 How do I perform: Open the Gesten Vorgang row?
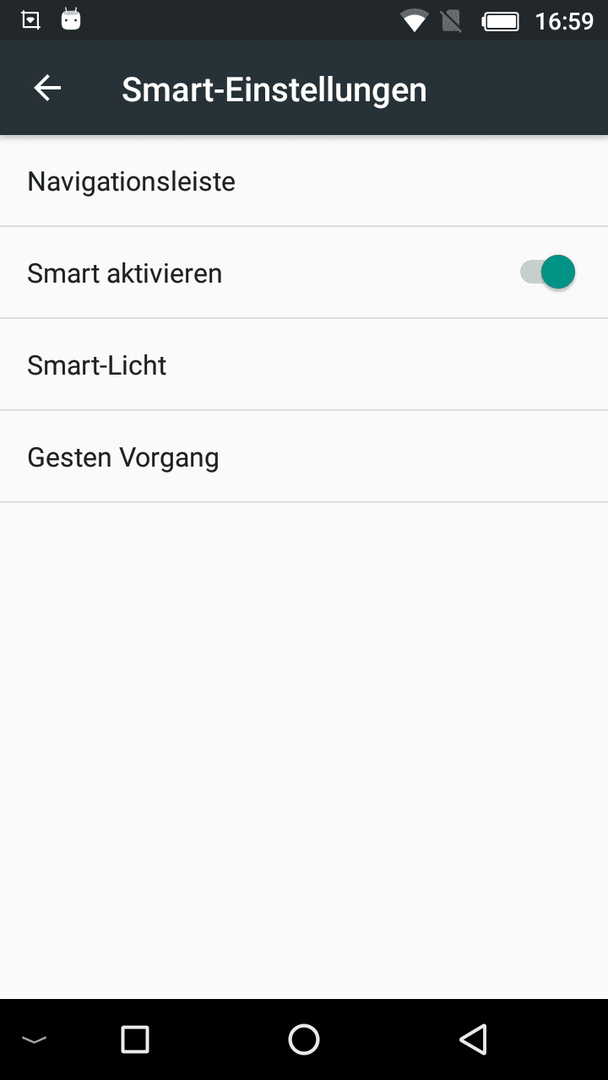pos(304,457)
